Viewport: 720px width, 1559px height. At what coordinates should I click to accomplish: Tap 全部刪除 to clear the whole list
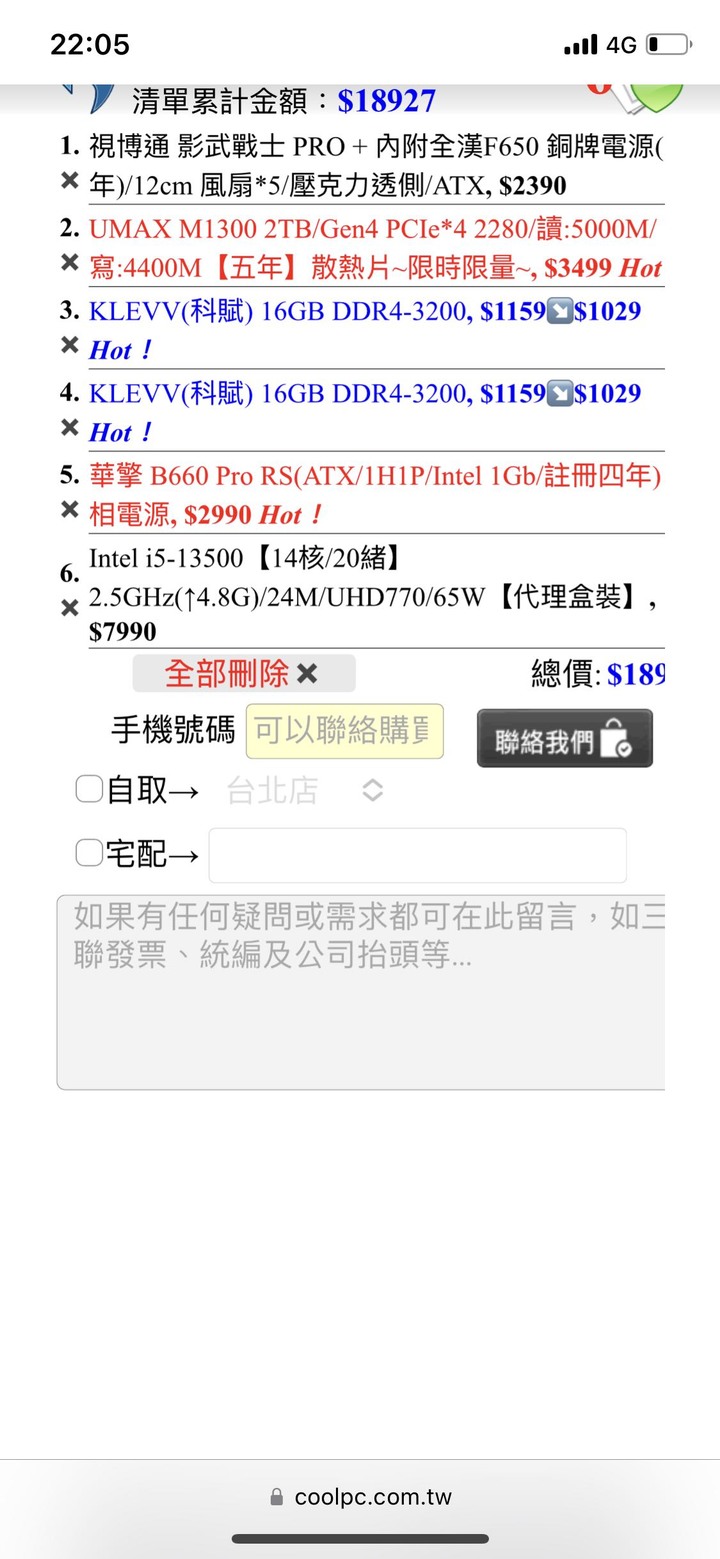pos(243,674)
